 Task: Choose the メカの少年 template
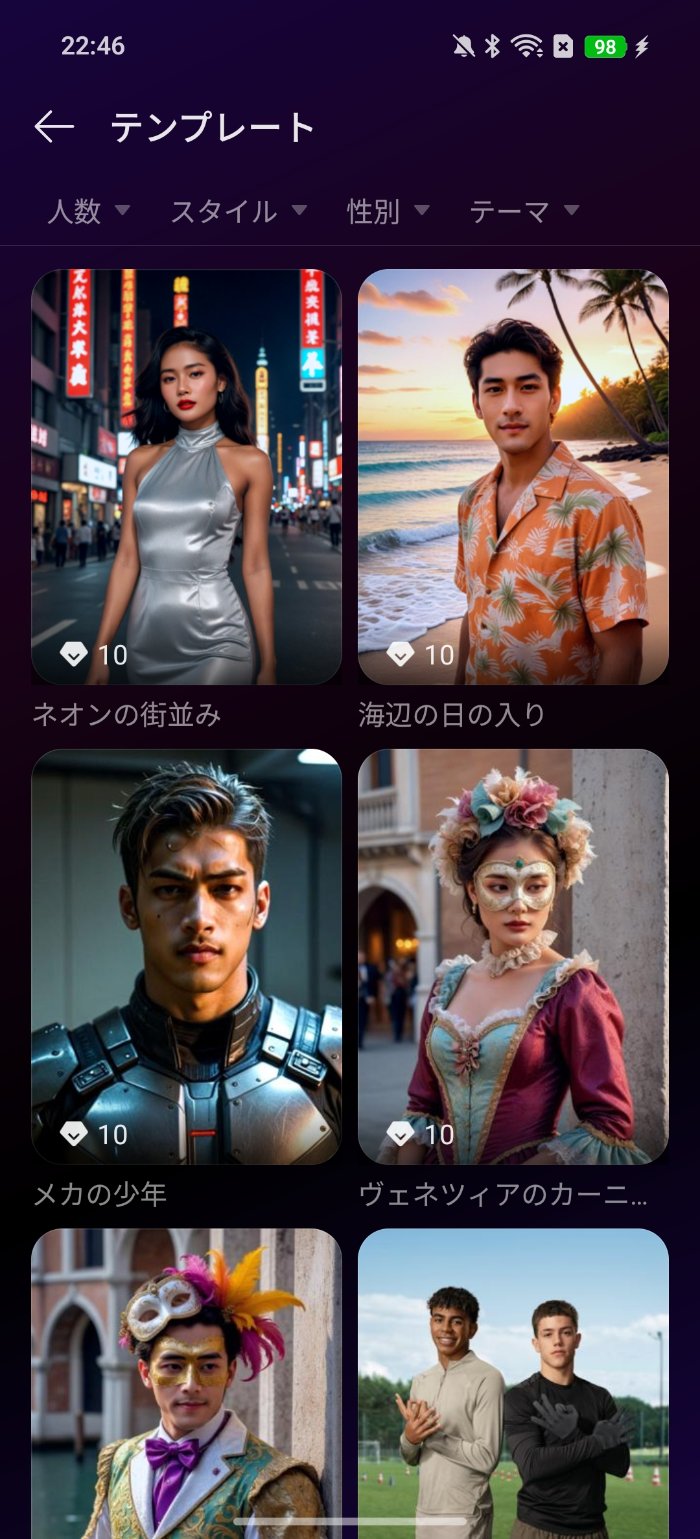[186, 956]
